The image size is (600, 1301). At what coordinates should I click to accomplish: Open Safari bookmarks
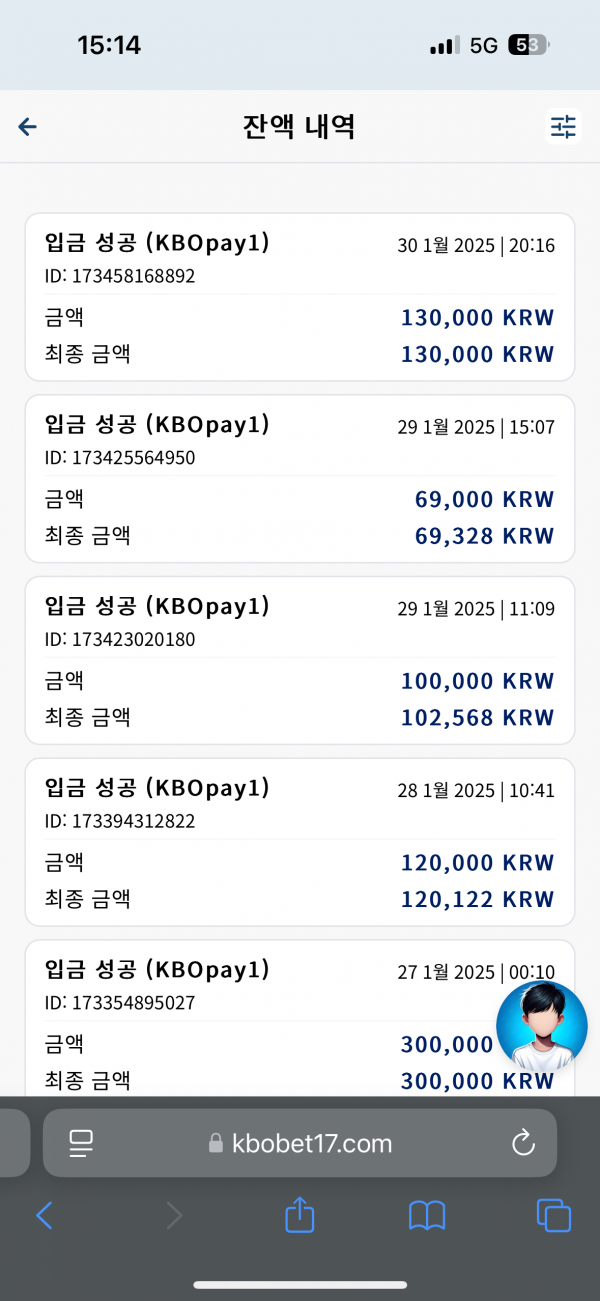click(427, 1216)
